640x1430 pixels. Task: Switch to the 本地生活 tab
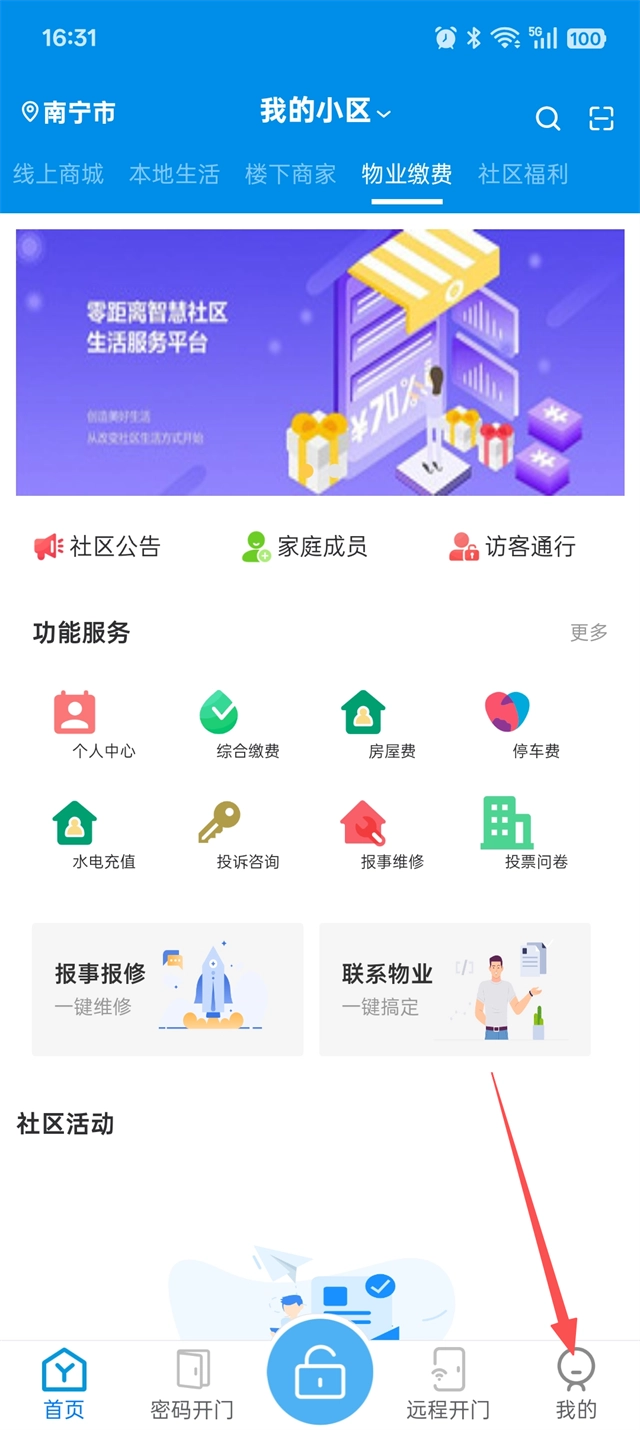tap(174, 174)
